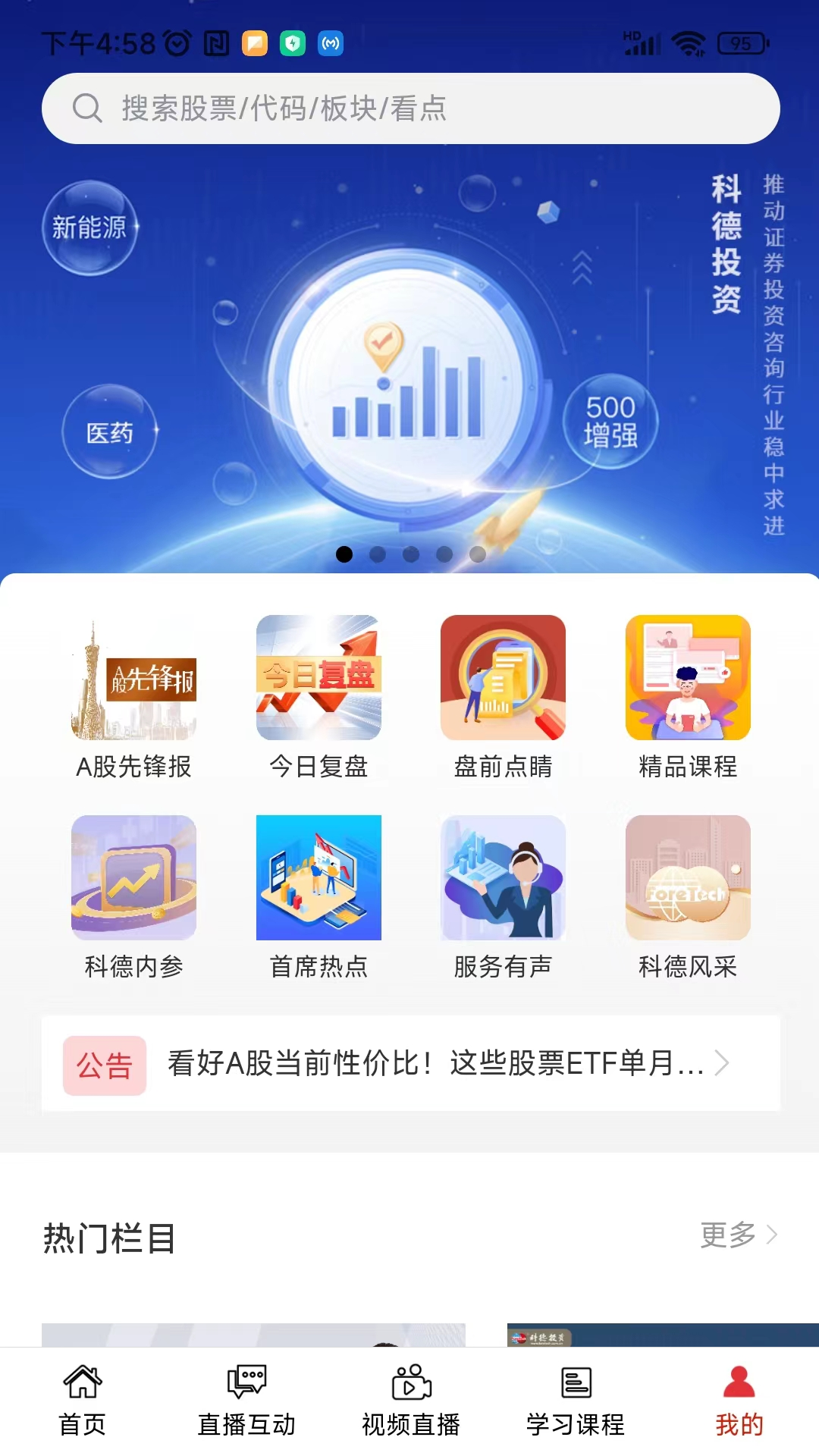
Task: Switch to the 学习课程 tab
Action: click(x=576, y=1401)
